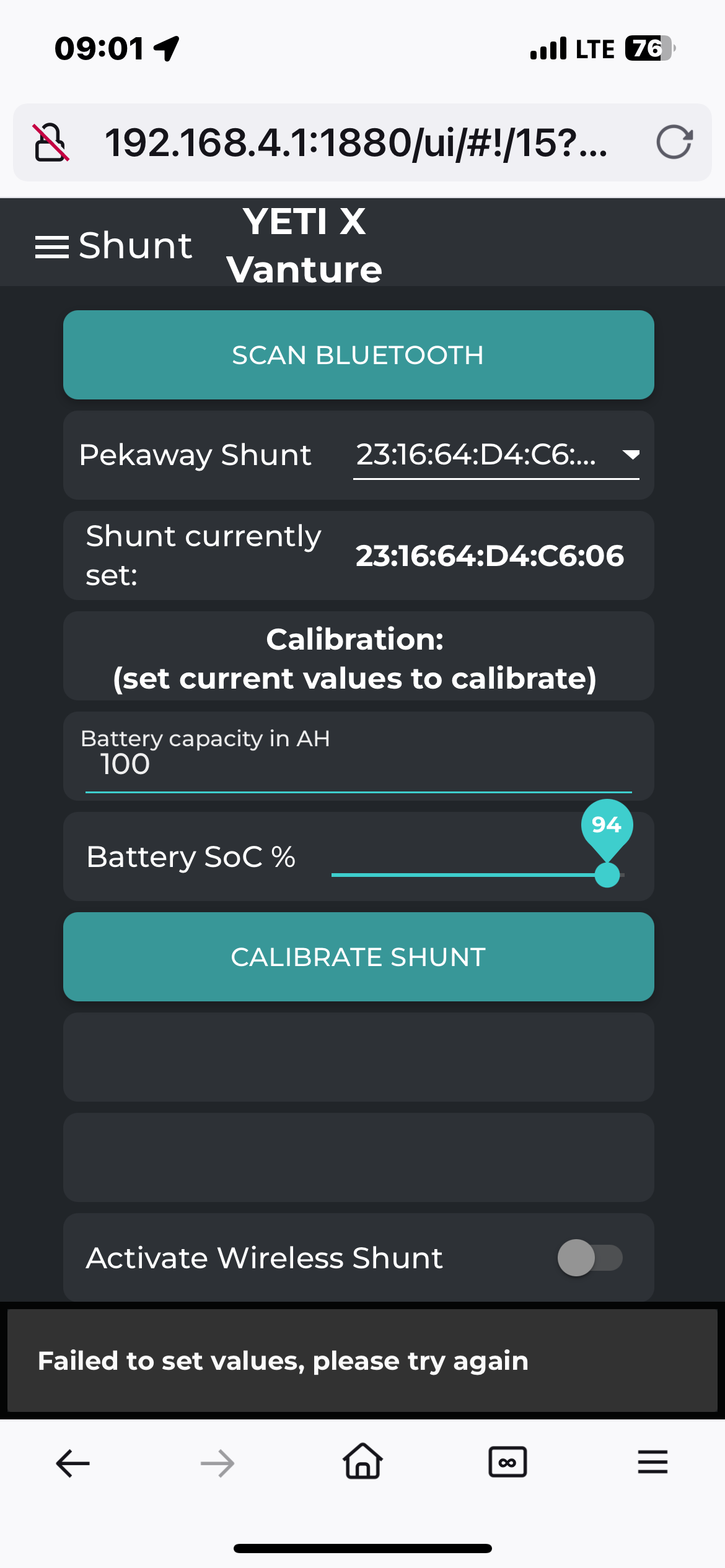Open the insecure connection lock icon
Screen dimensions: 725x1568
[x=51, y=142]
